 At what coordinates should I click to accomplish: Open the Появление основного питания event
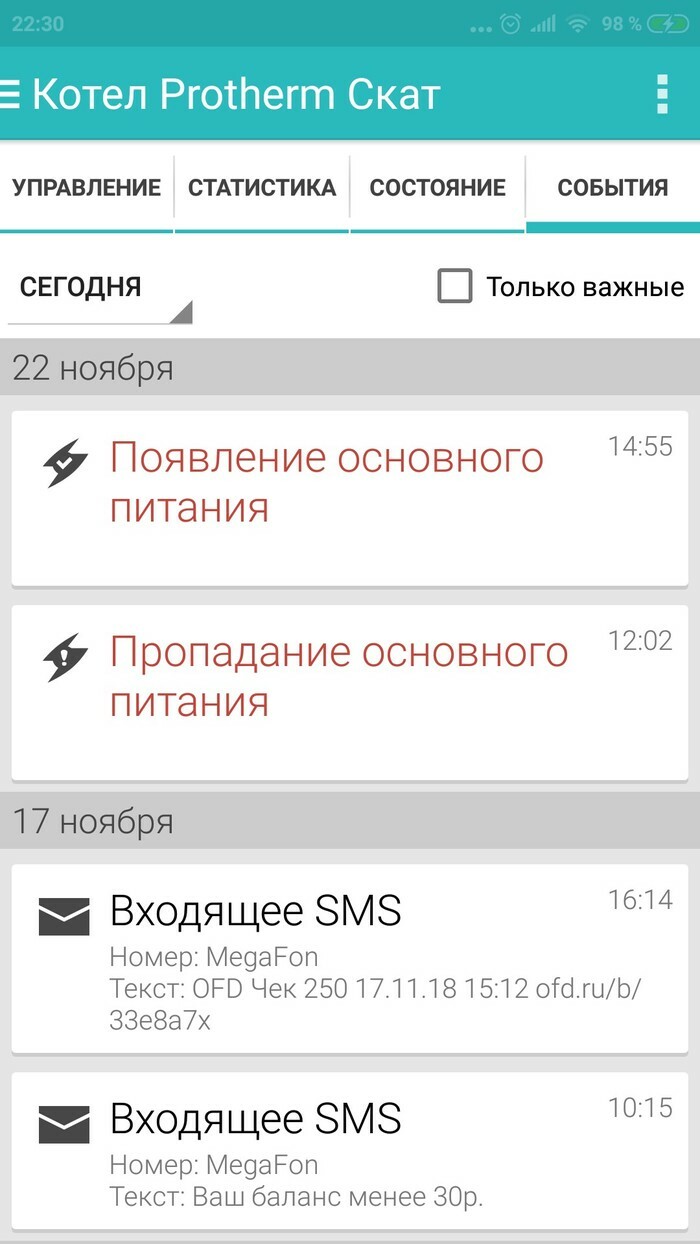pos(350,498)
